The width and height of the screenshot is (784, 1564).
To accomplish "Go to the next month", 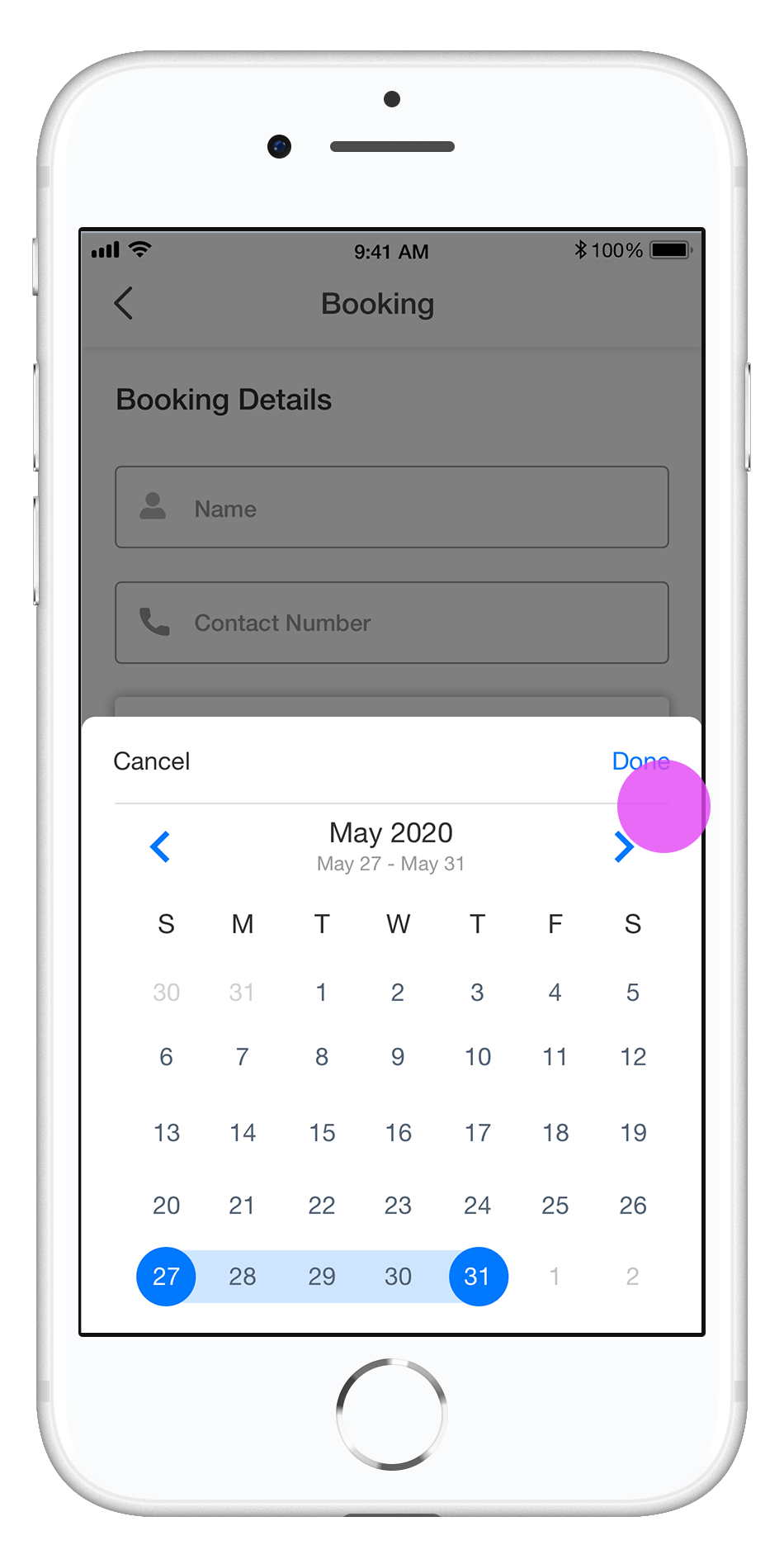I will [624, 847].
